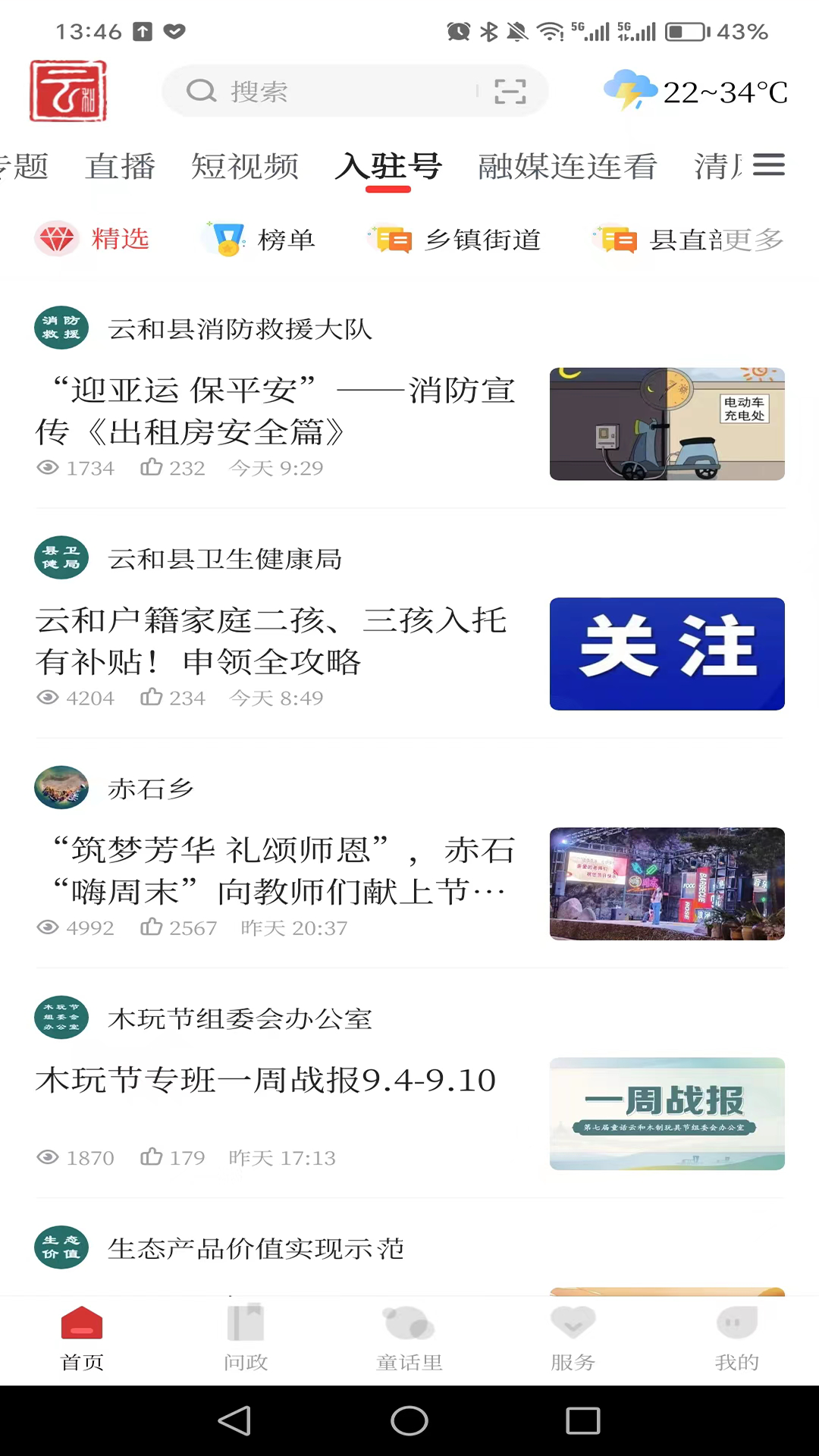Open the 服务 heart icon at bottom
This screenshot has width=819, height=1456.
coord(573,1322)
